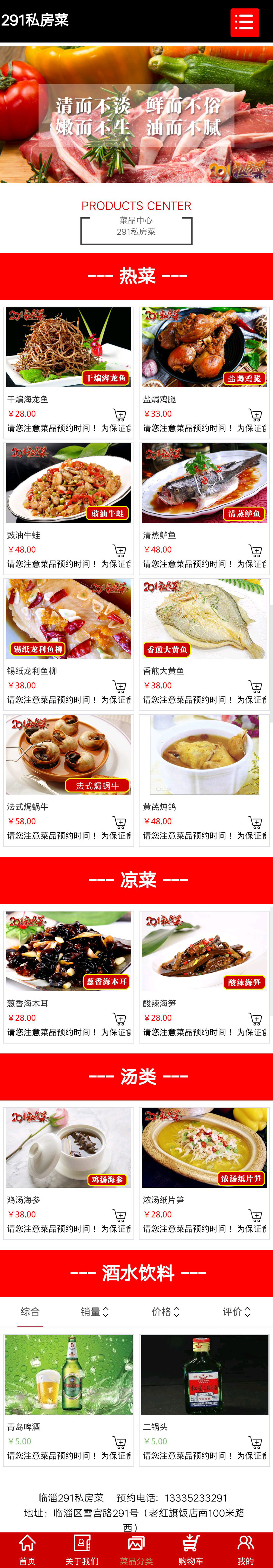
Task: Add 酸辣海笋 to the cart
Action: 255,1019
